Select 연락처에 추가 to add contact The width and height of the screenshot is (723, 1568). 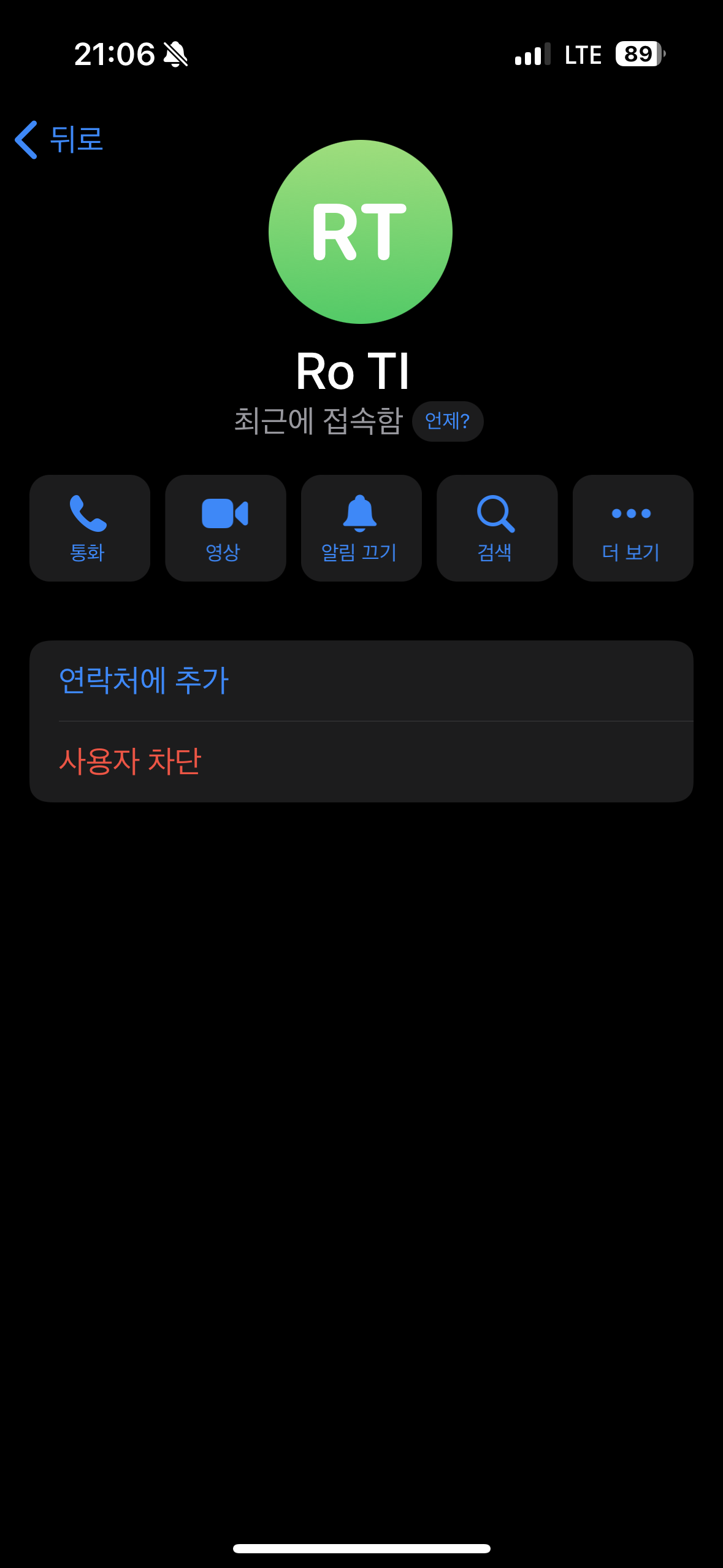144,680
